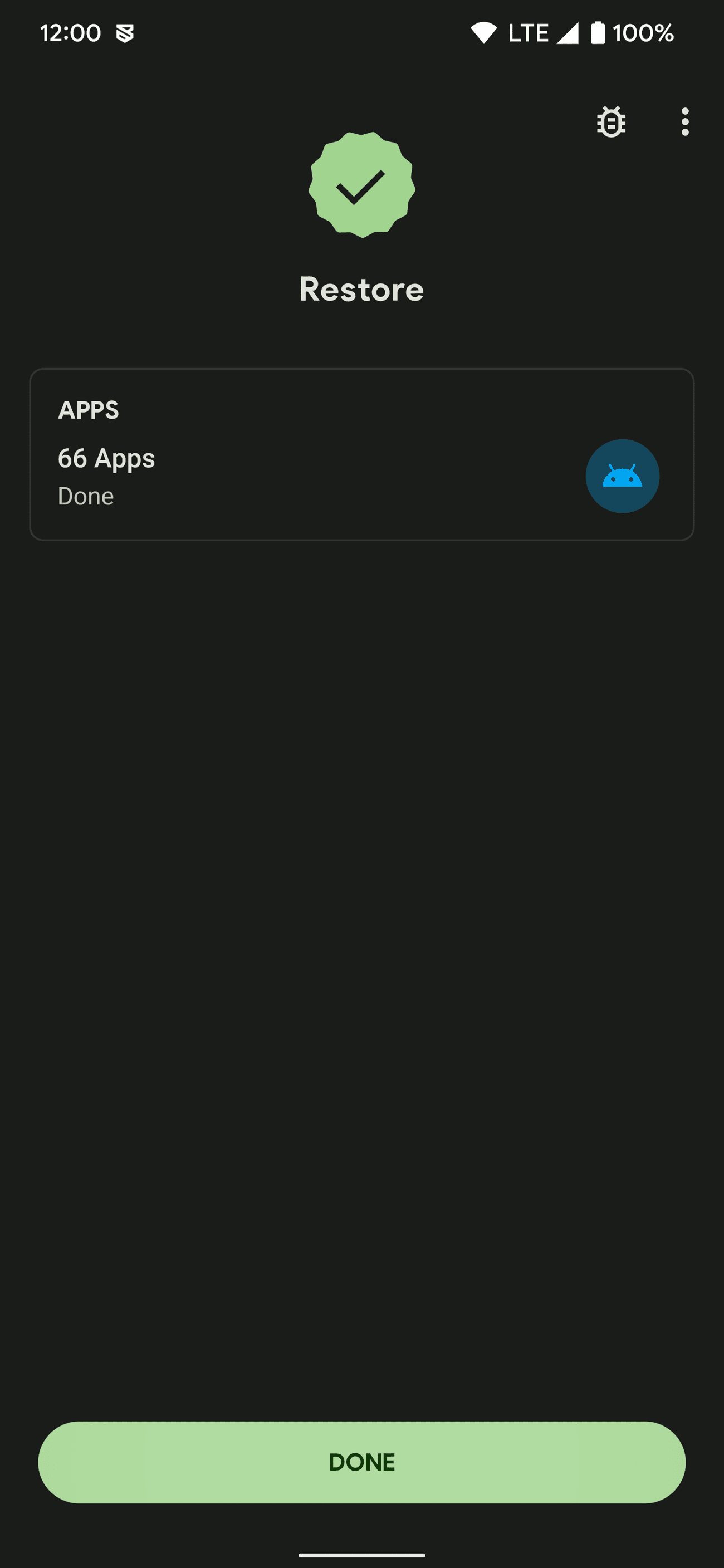Tap the Seedvault icon next to the clock

tap(126, 32)
